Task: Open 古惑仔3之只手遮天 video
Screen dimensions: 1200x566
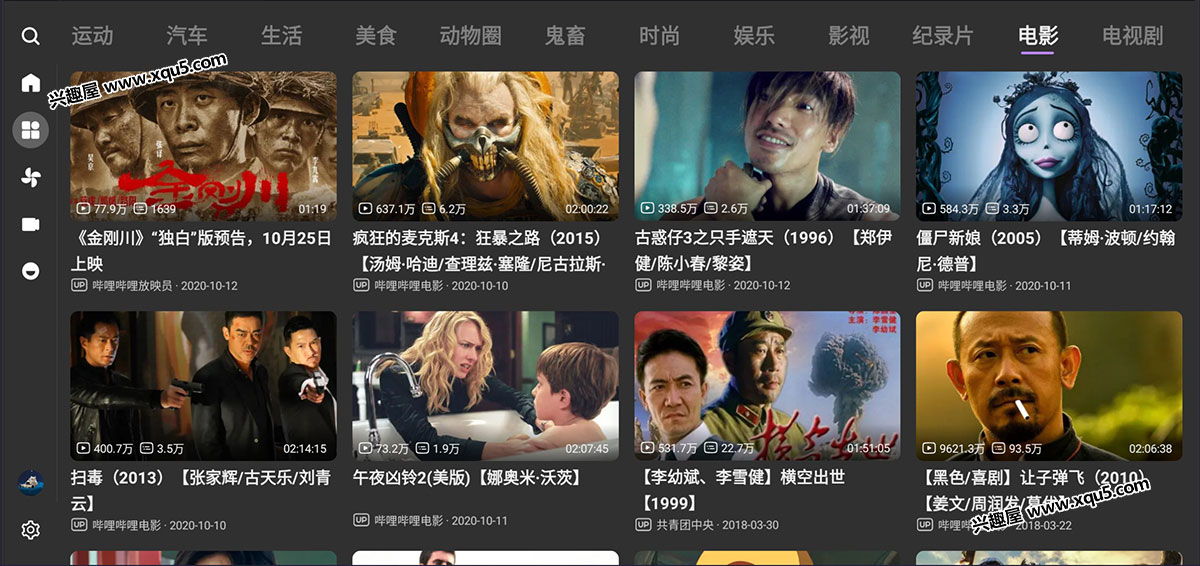Action: click(x=767, y=146)
